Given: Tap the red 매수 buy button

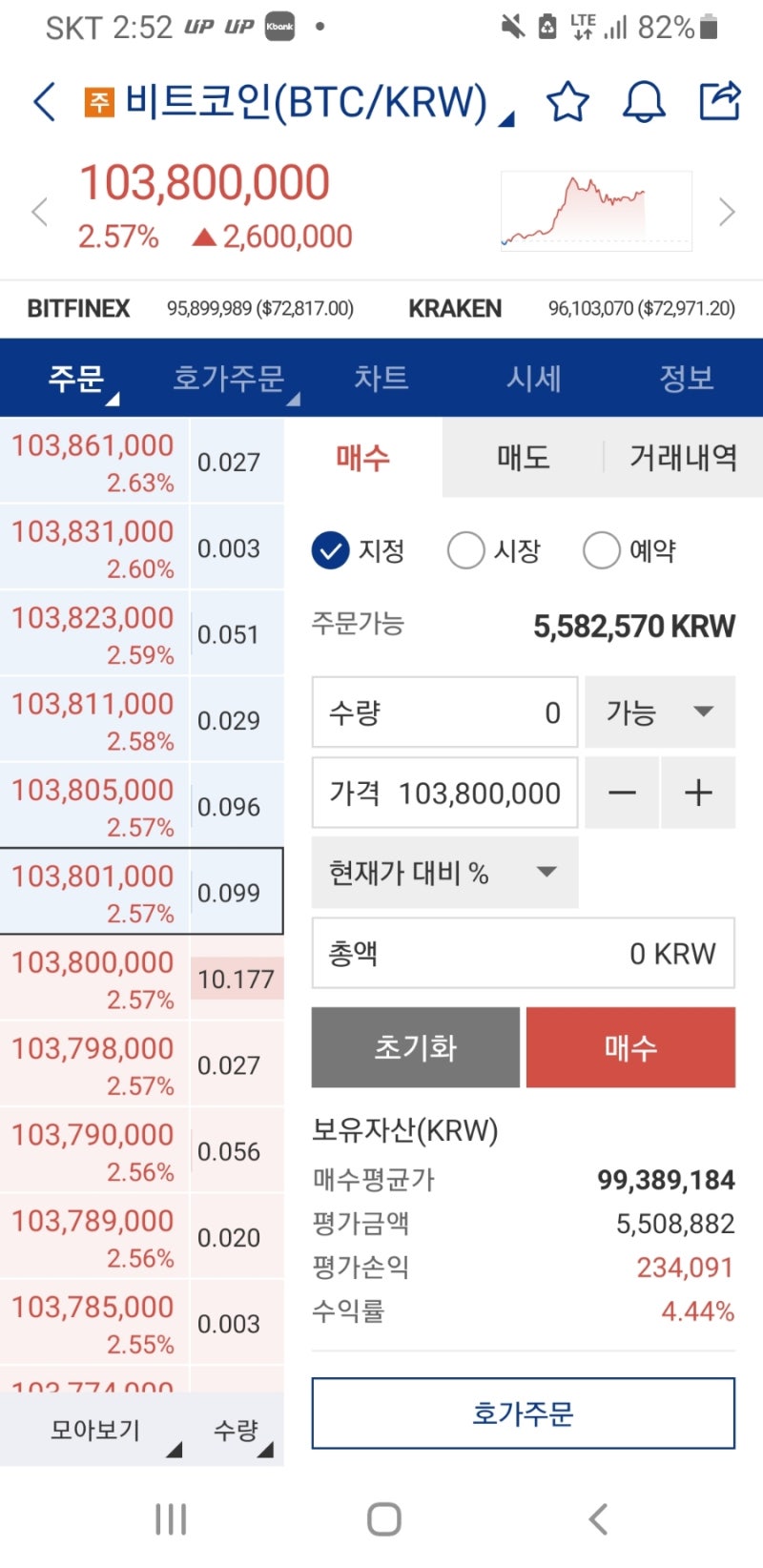Looking at the screenshot, I should (x=631, y=1047).
